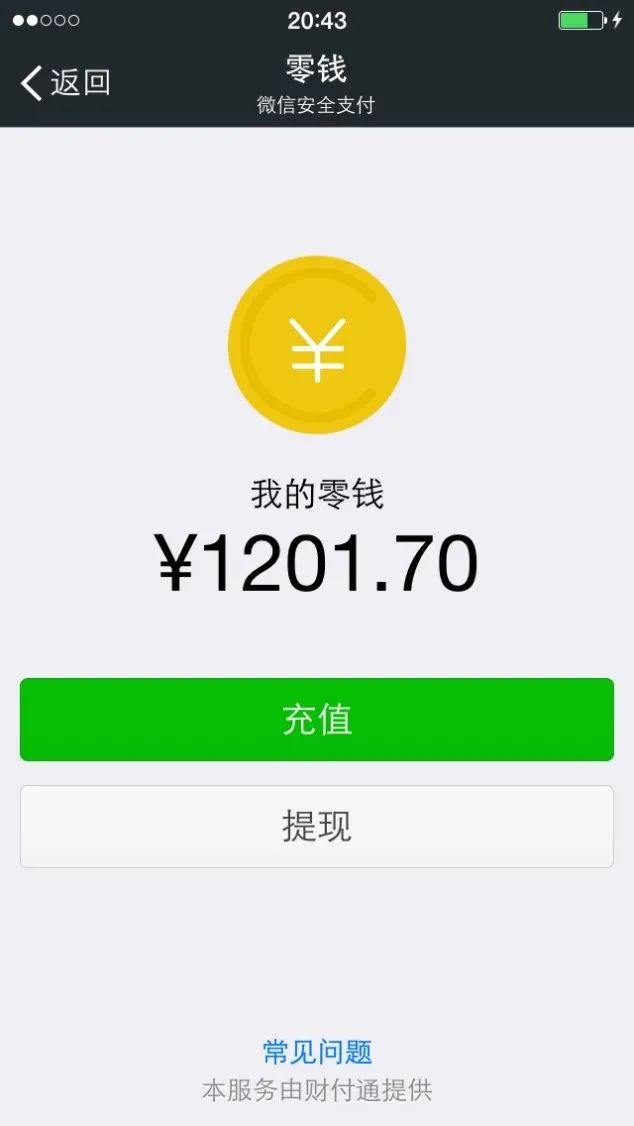The height and width of the screenshot is (1126, 634).
Task: Withdraw balance with the 提现 button
Action: click(317, 826)
